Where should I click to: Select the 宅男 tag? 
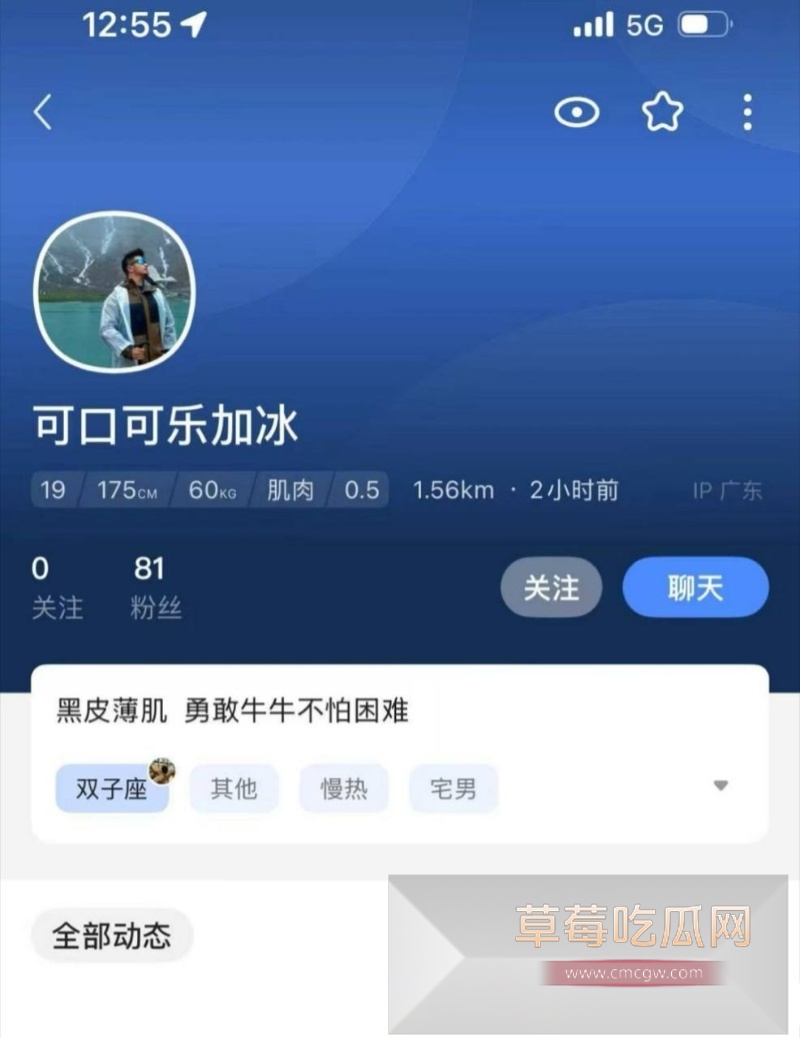click(x=453, y=788)
